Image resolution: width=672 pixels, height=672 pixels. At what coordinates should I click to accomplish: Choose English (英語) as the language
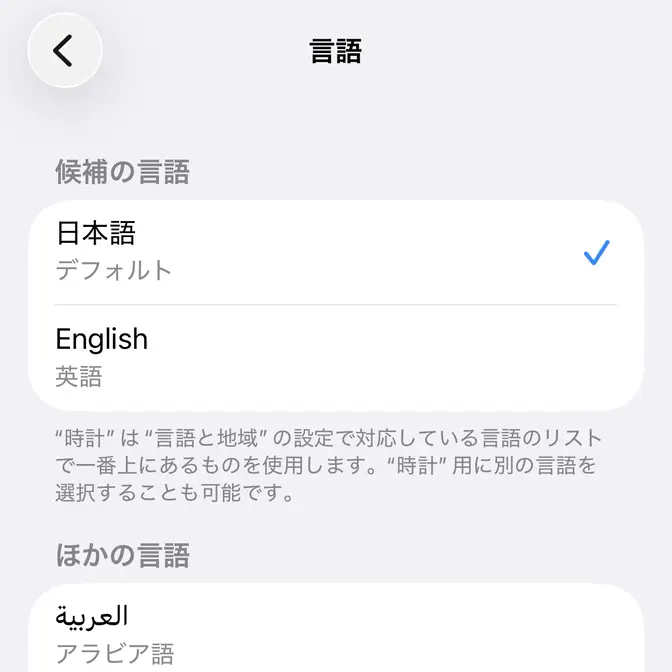tap(336, 356)
